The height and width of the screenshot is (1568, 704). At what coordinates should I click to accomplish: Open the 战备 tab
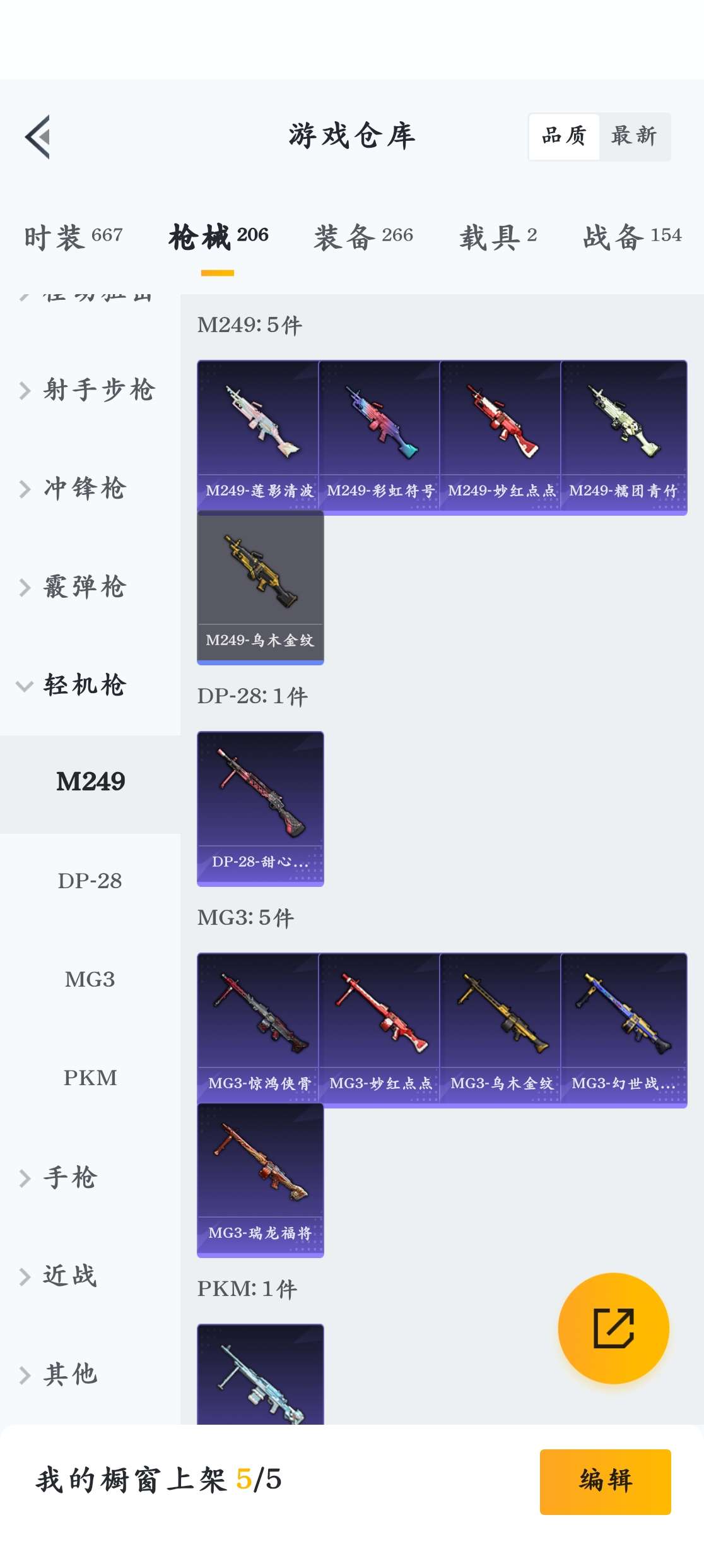tap(631, 237)
